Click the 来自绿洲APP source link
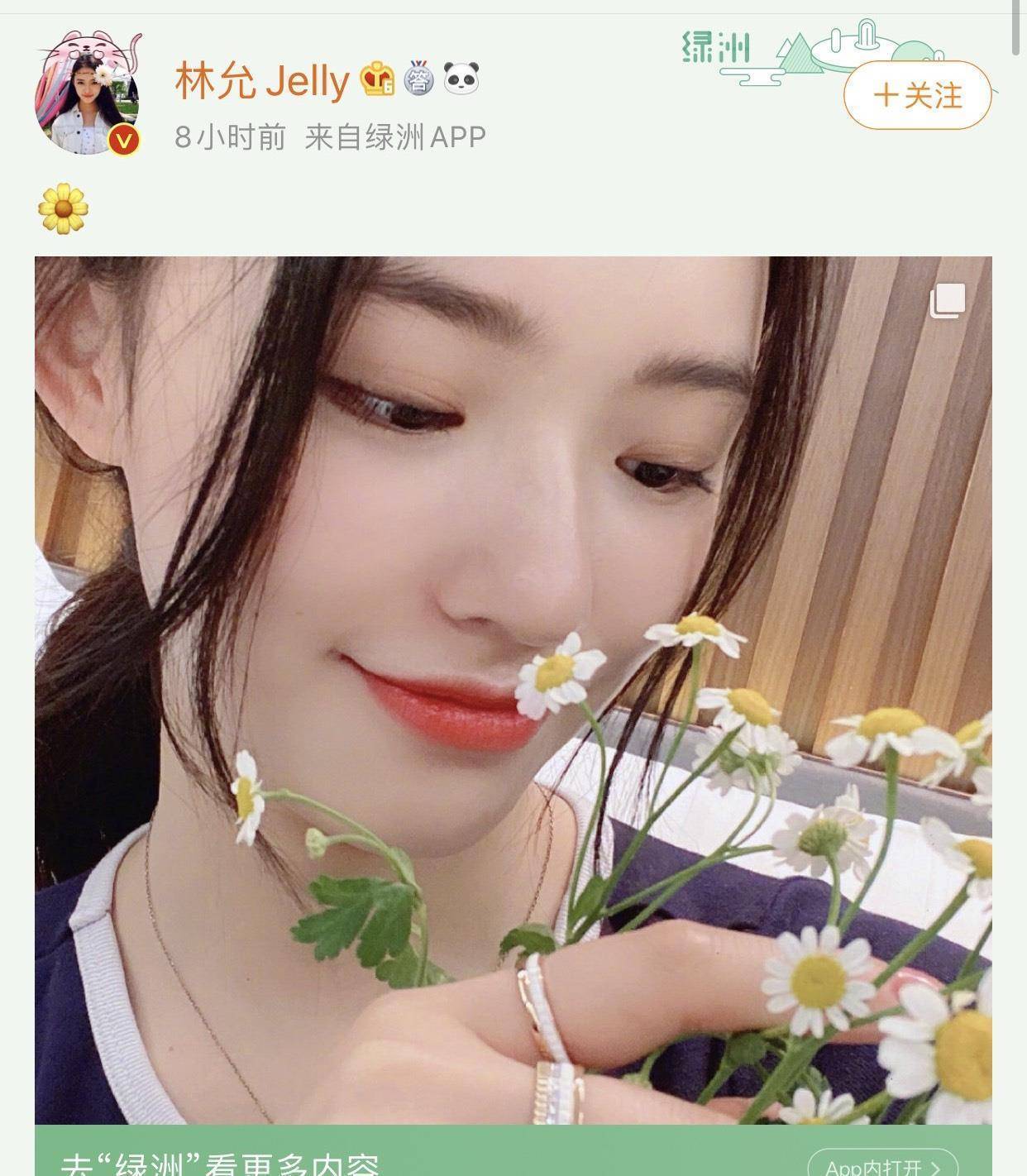Screen dimensions: 1027x1176 [x=399, y=138]
